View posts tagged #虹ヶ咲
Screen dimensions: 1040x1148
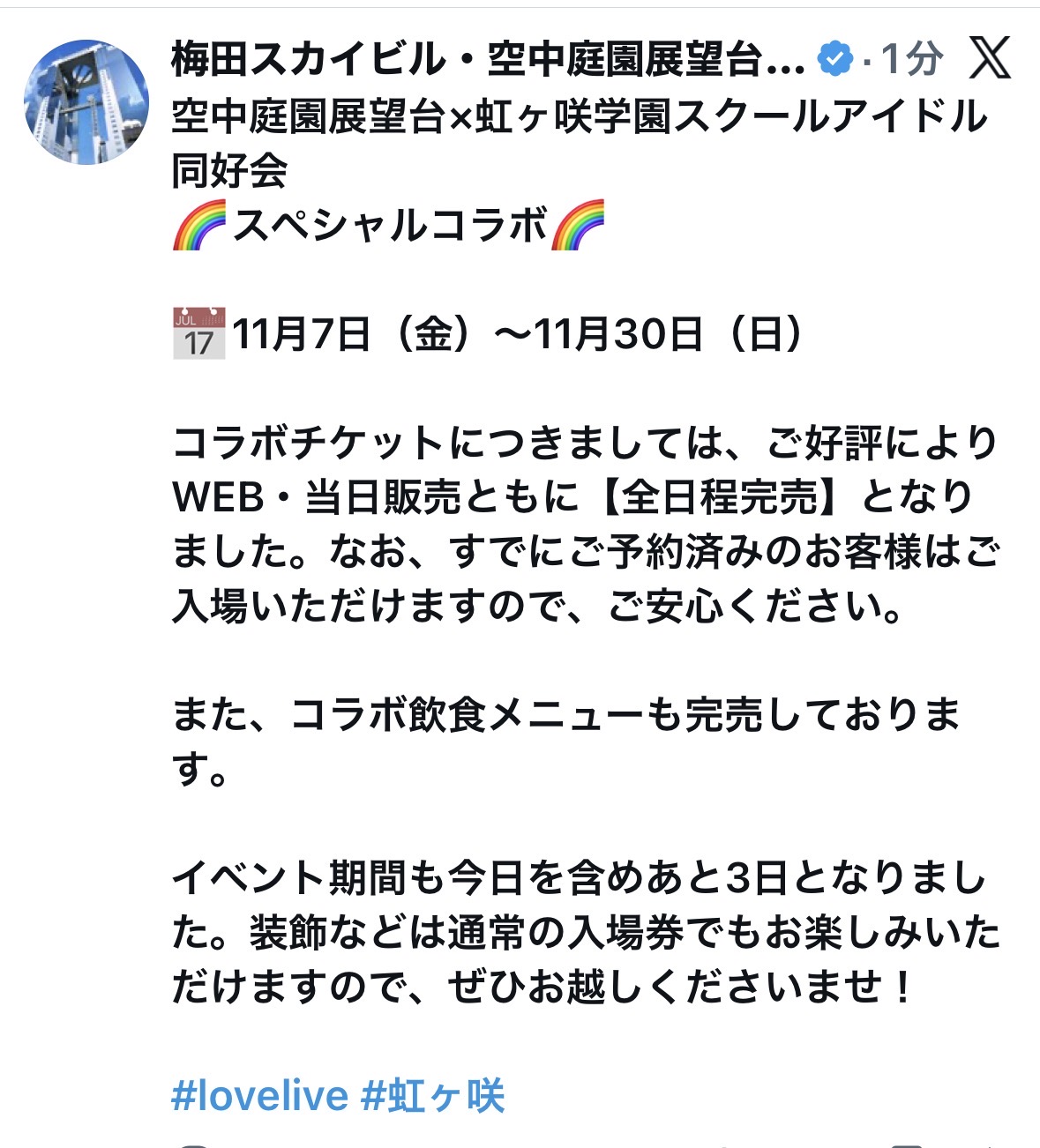coord(433,1096)
